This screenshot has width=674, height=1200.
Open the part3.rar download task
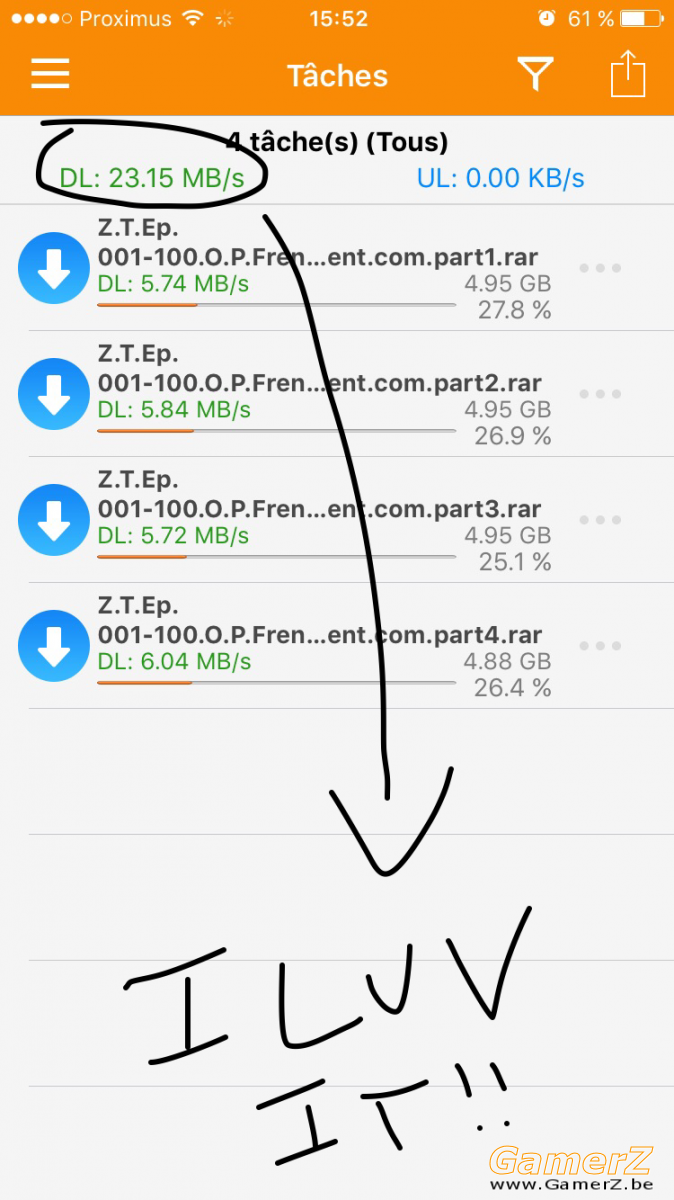(x=337, y=520)
